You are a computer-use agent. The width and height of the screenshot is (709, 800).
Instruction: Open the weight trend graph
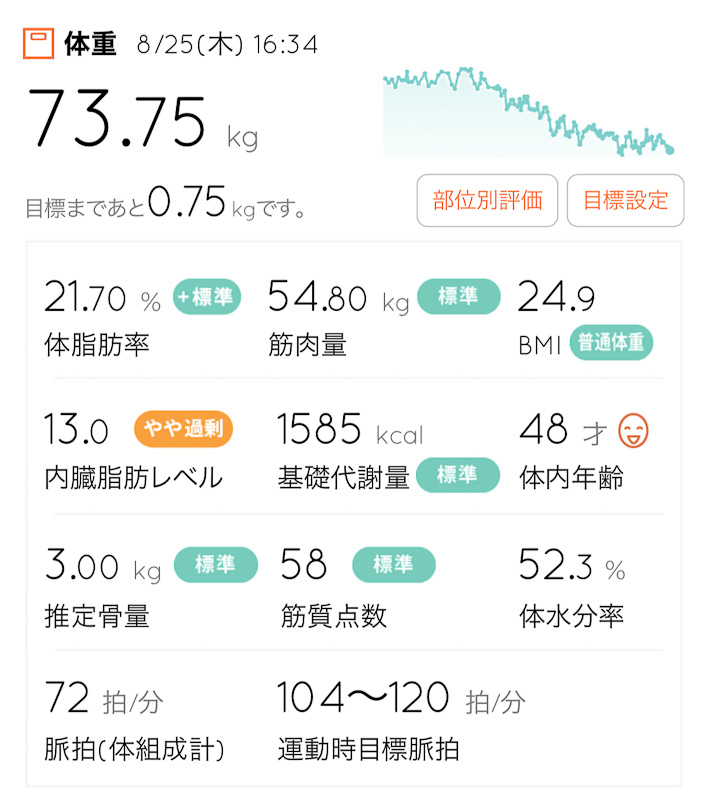(x=528, y=110)
